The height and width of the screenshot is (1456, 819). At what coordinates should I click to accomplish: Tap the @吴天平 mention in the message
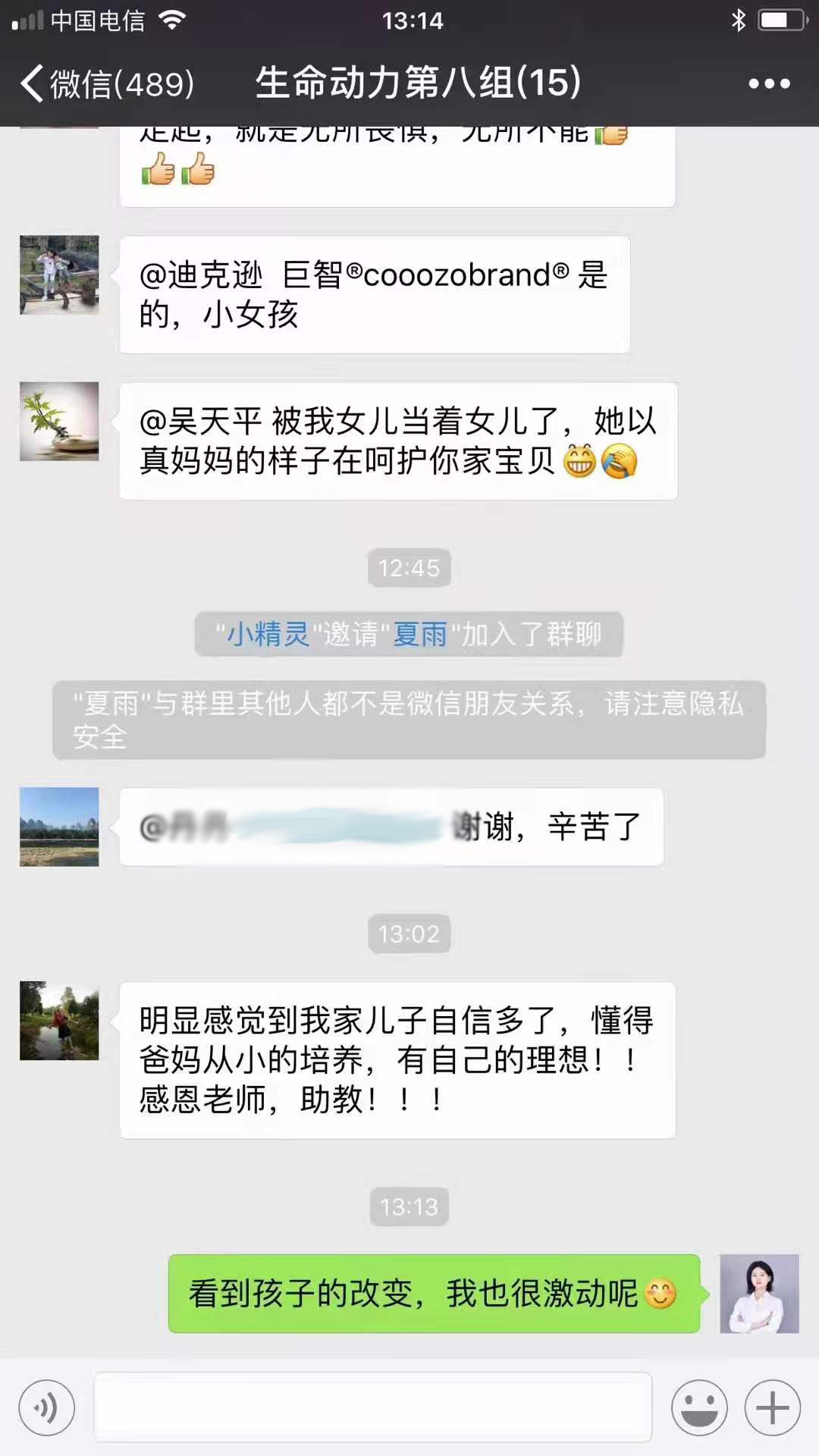[197, 417]
